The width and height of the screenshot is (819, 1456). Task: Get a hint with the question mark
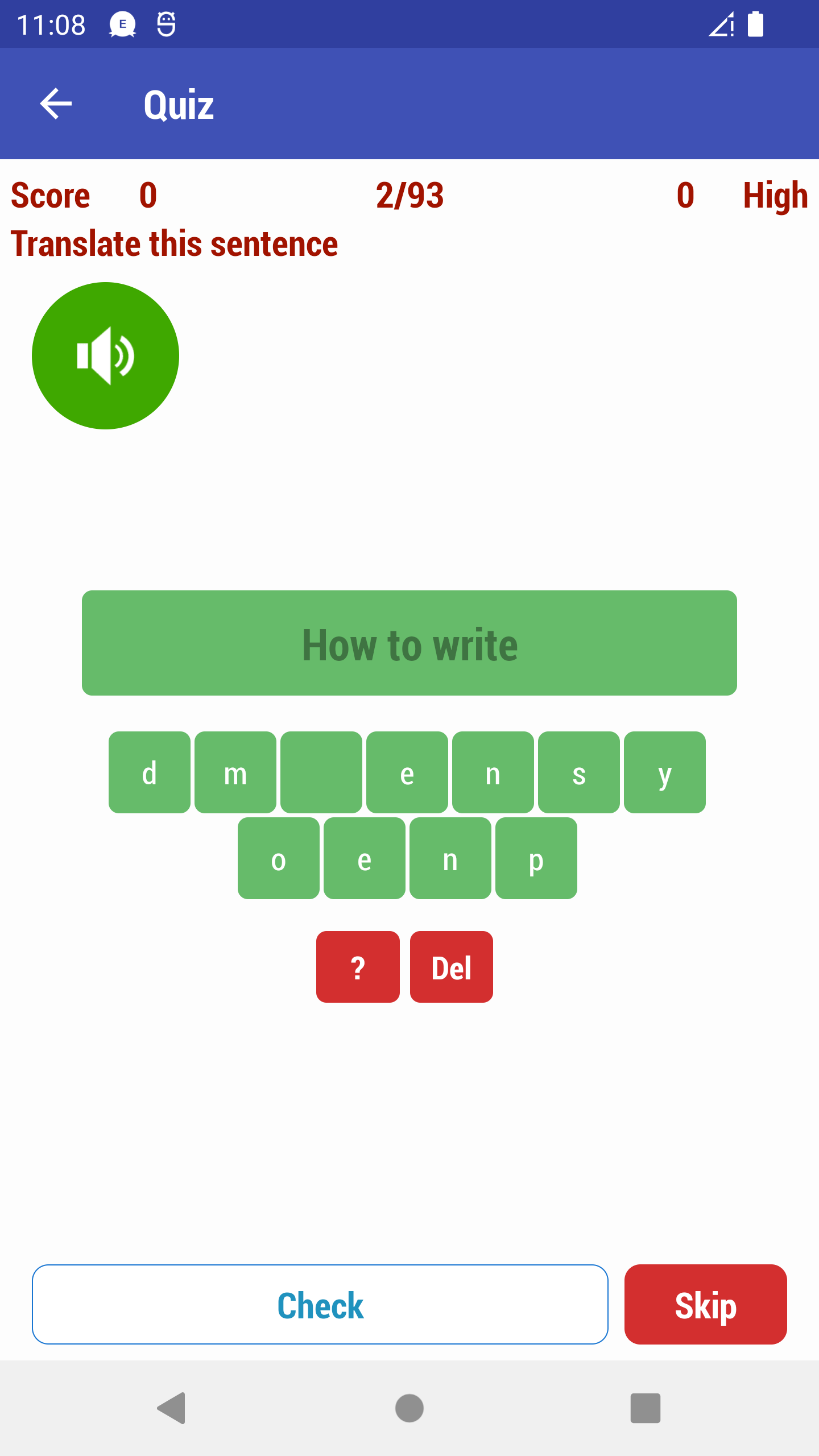pyautogui.click(x=358, y=967)
